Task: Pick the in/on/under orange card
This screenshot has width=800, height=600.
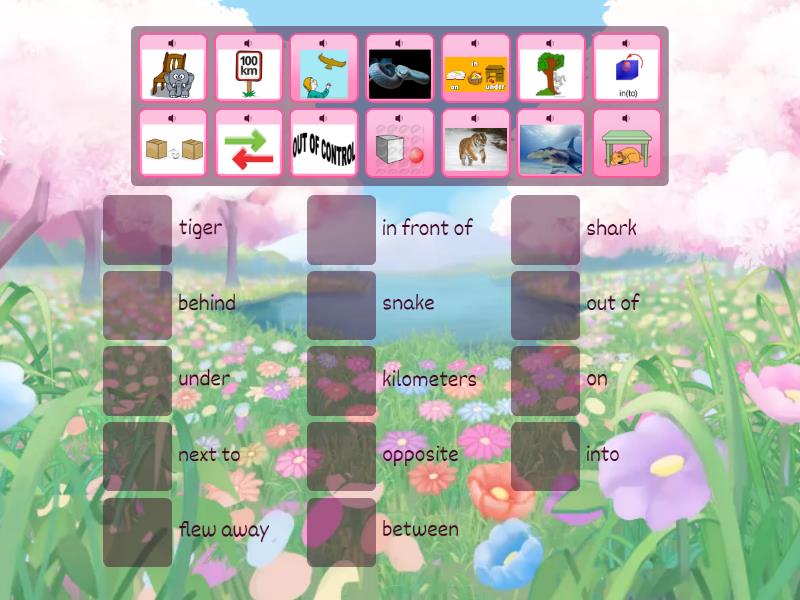Action: pos(475,69)
